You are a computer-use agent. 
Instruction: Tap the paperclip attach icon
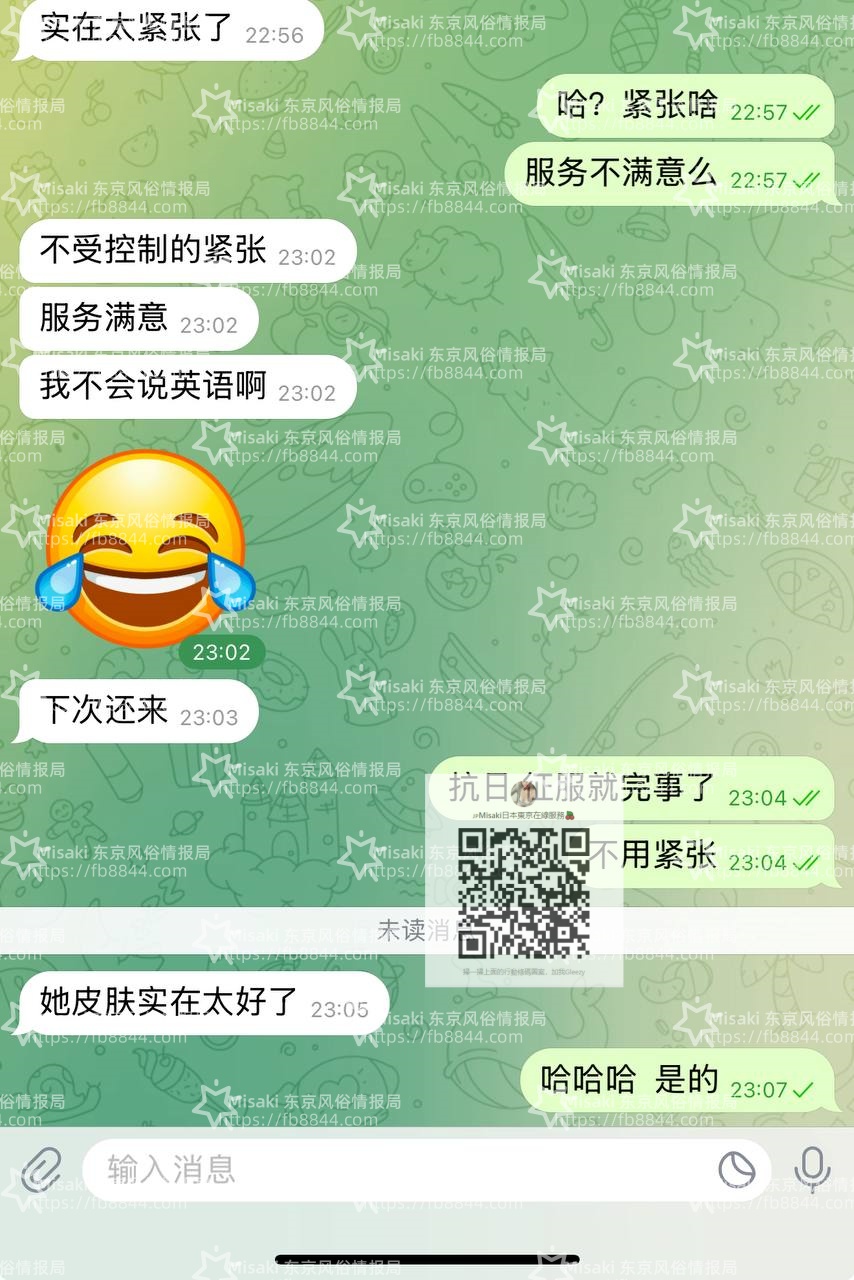pos(41,1169)
